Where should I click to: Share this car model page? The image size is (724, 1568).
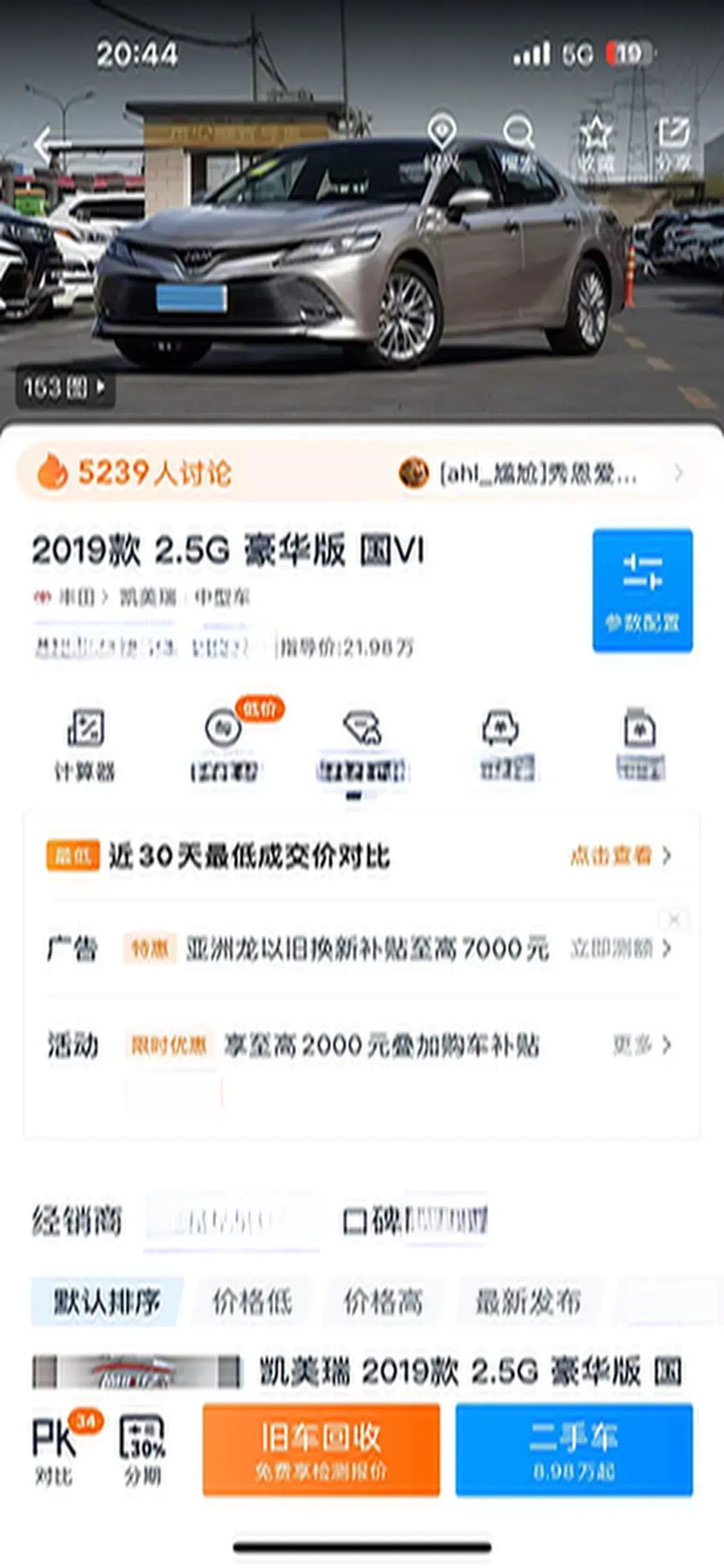click(673, 142)
